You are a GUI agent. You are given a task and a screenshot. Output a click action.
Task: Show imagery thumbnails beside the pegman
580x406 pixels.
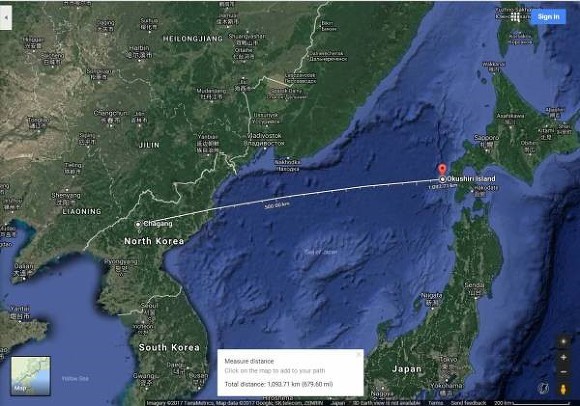coord(544,388)
